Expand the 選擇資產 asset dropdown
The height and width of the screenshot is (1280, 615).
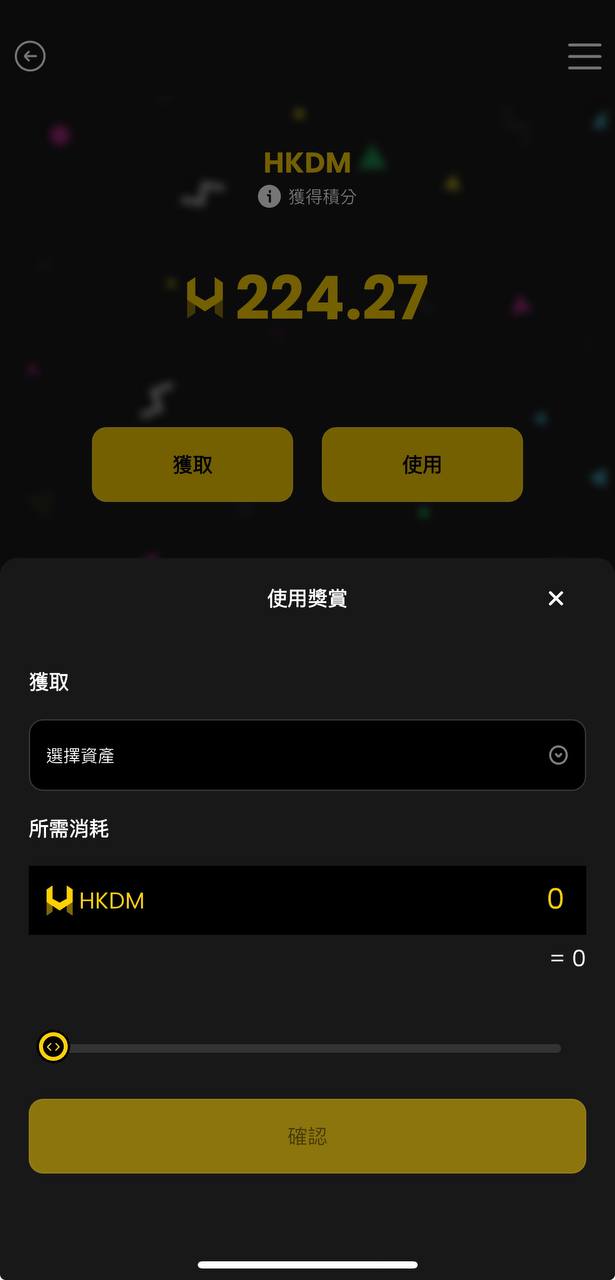point(307,755)
